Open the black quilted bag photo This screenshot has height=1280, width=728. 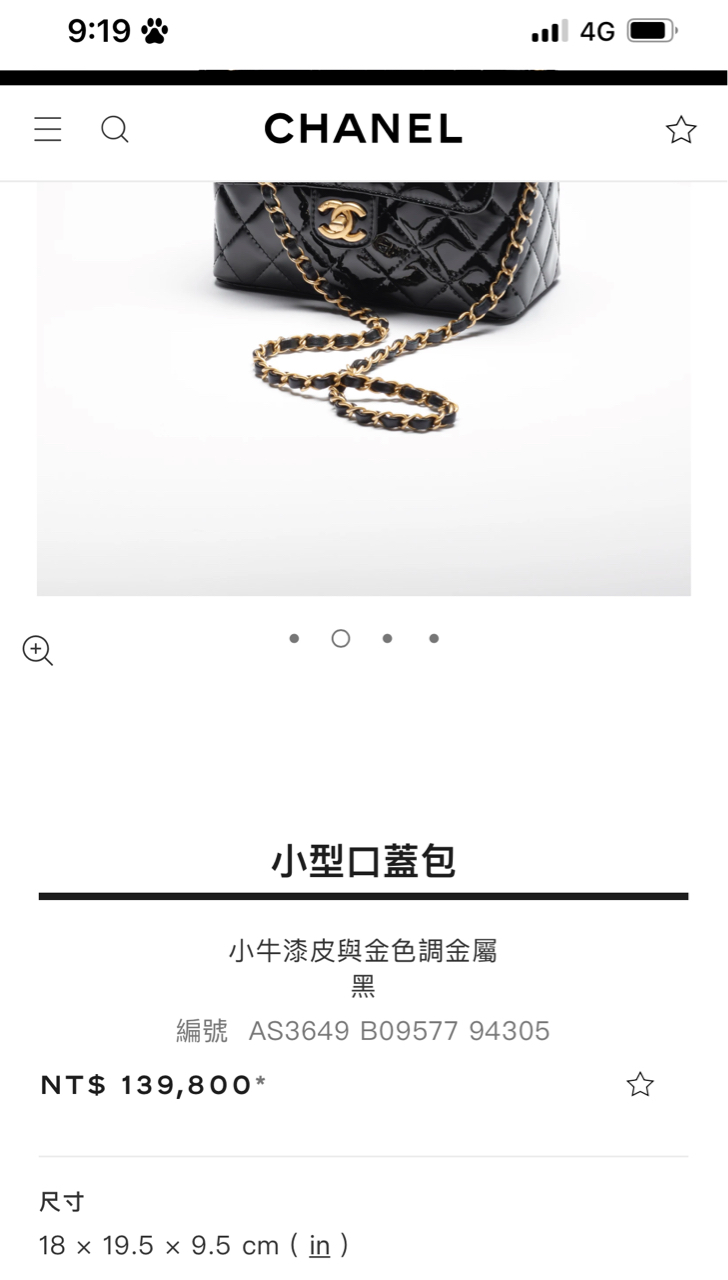(364, 389)
